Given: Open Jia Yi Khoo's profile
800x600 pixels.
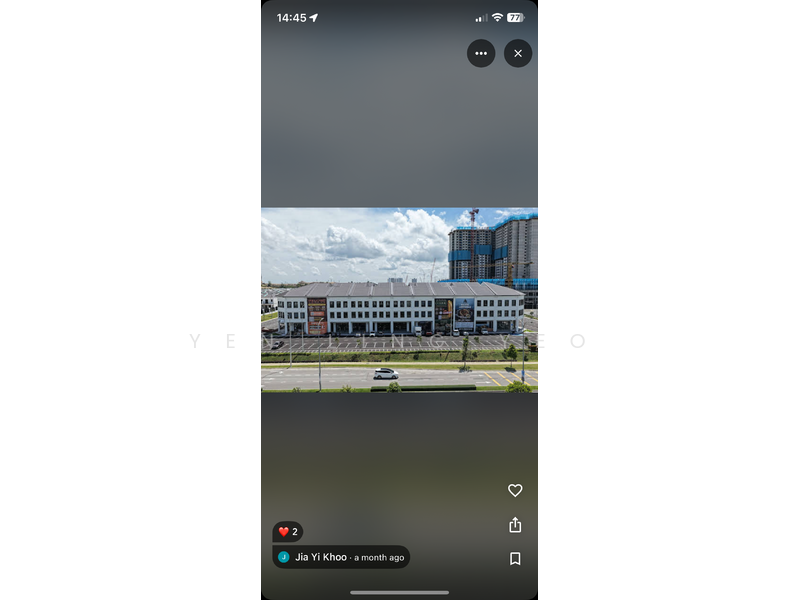Looking at the screenshot, I should pyautogui.click(x=320, y=557).
